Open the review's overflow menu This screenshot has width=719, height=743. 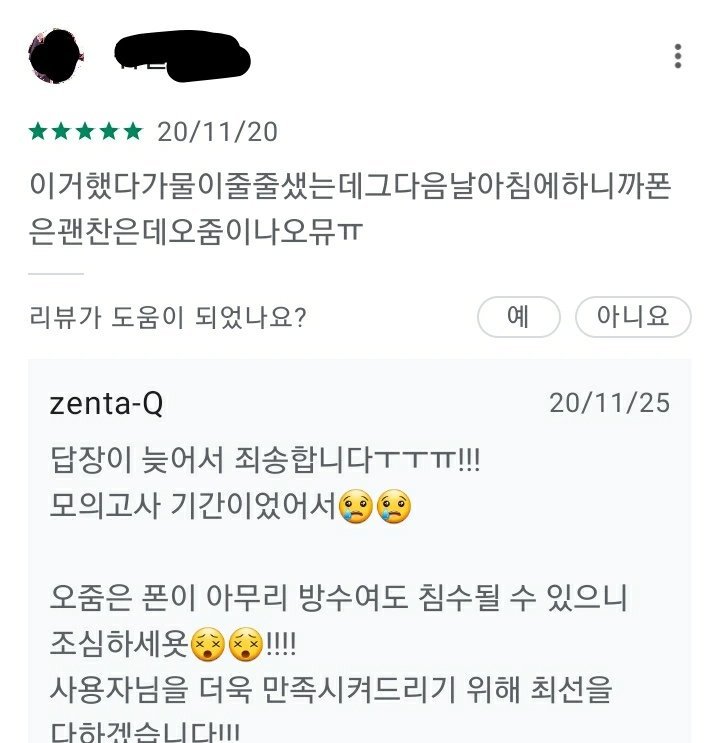pyautogui.click(x=678, y=56)
